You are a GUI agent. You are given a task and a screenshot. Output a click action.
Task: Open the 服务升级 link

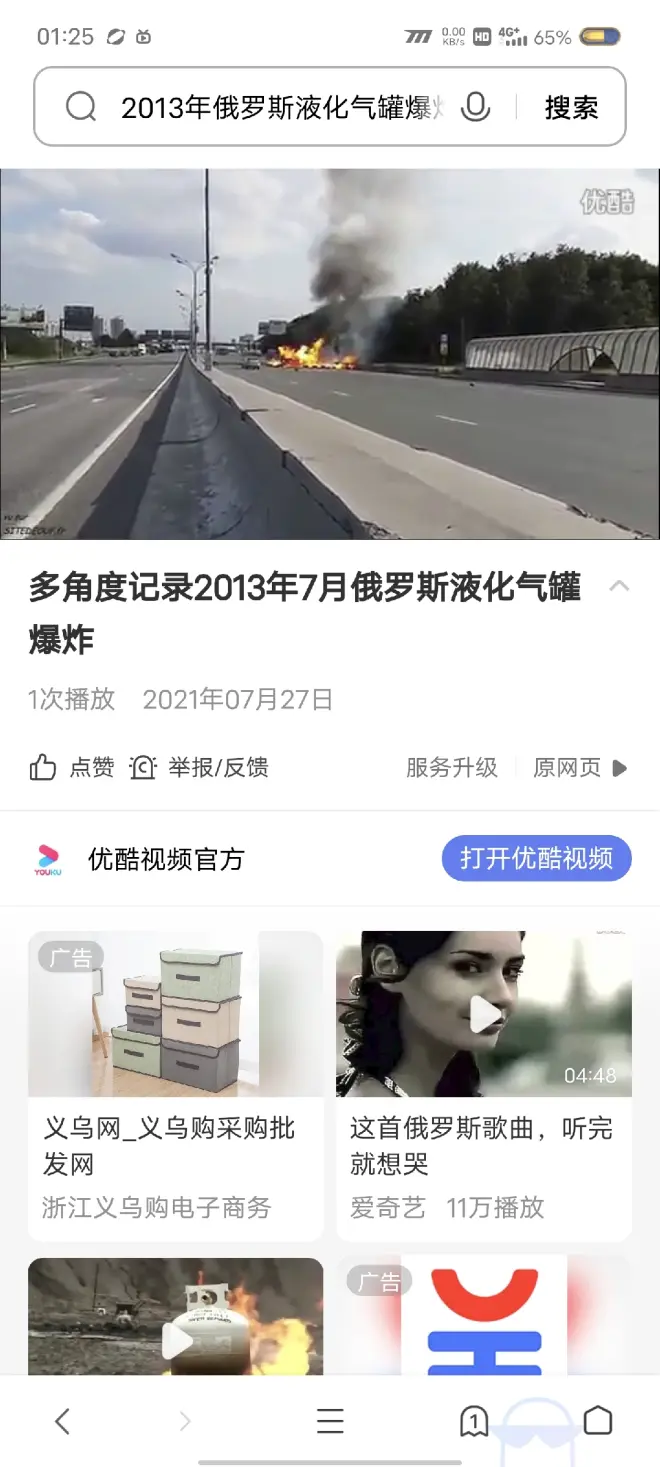451,767
